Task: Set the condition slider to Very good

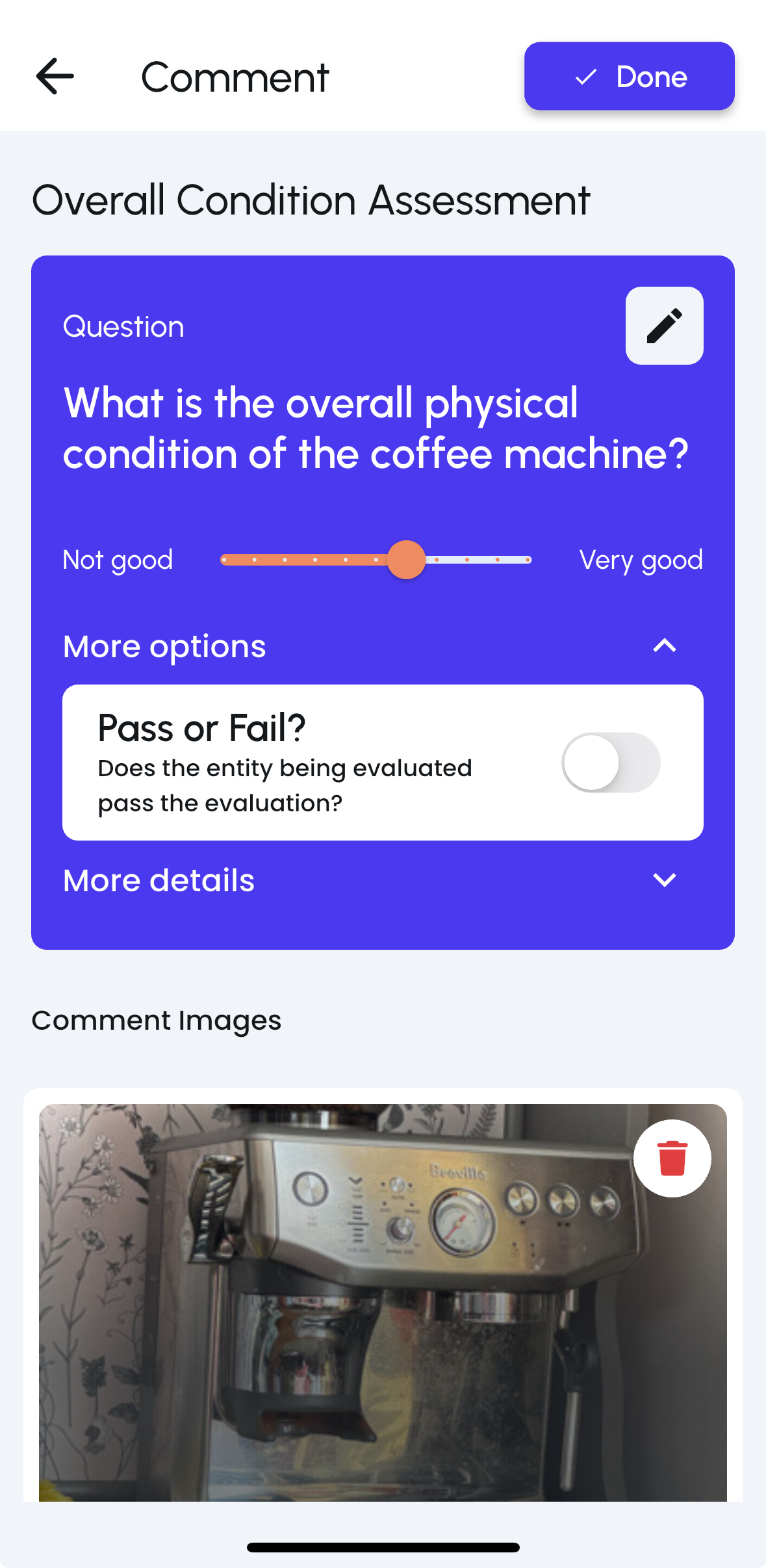Action: (528, 560)
